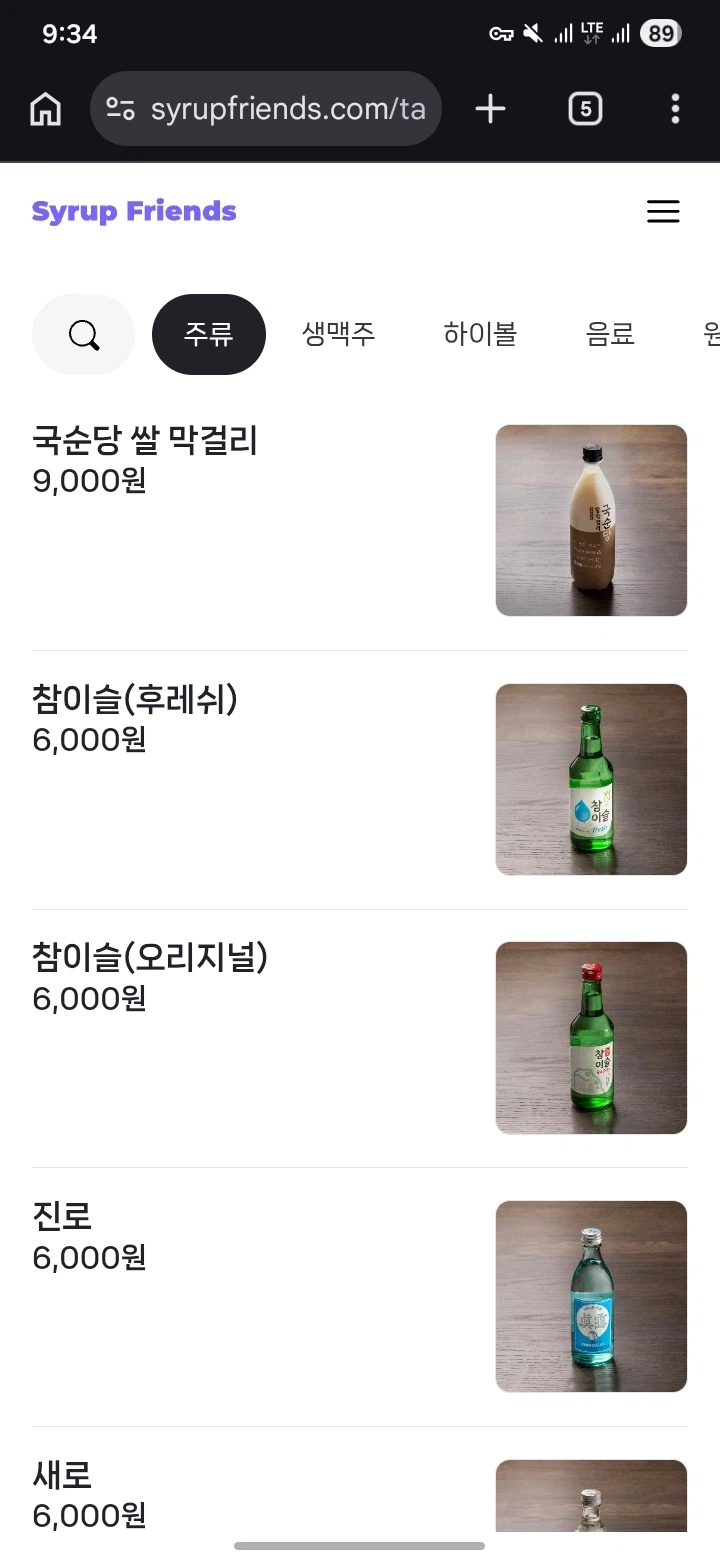Open the tab switcher showing 5 tabs

pos(586,108)
